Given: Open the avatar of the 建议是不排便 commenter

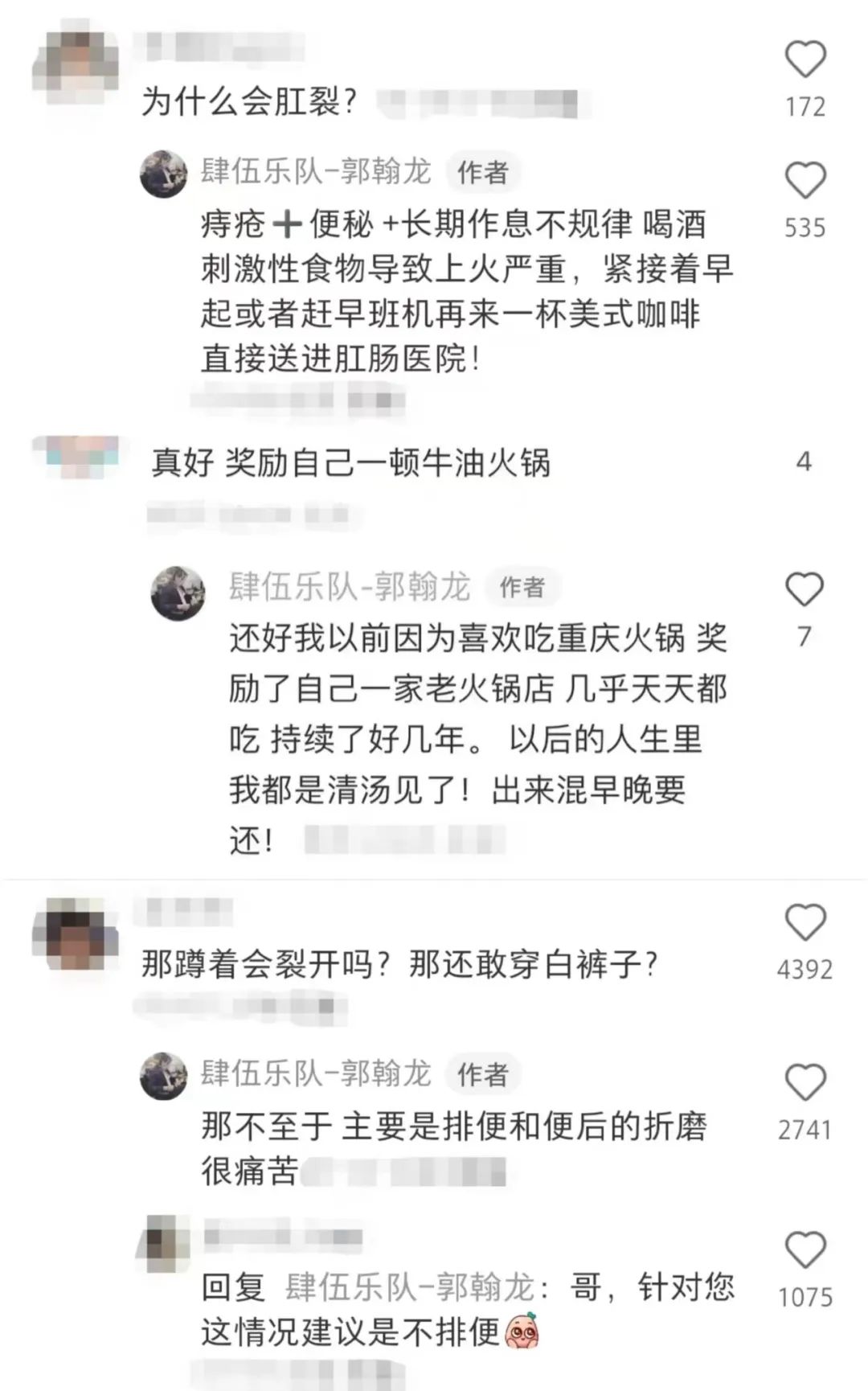Looking at the screenshot, I should point(166,1244).
